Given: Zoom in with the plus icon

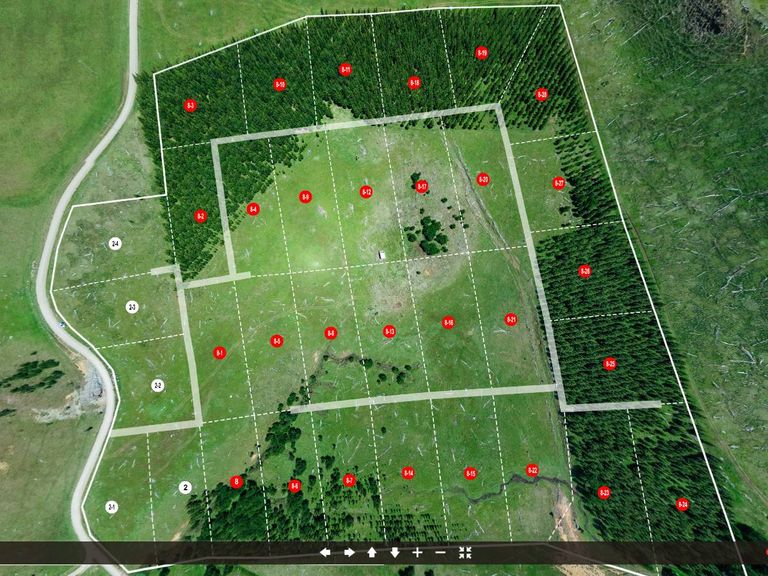Looking at the screenshot, I should pos(418,552).
